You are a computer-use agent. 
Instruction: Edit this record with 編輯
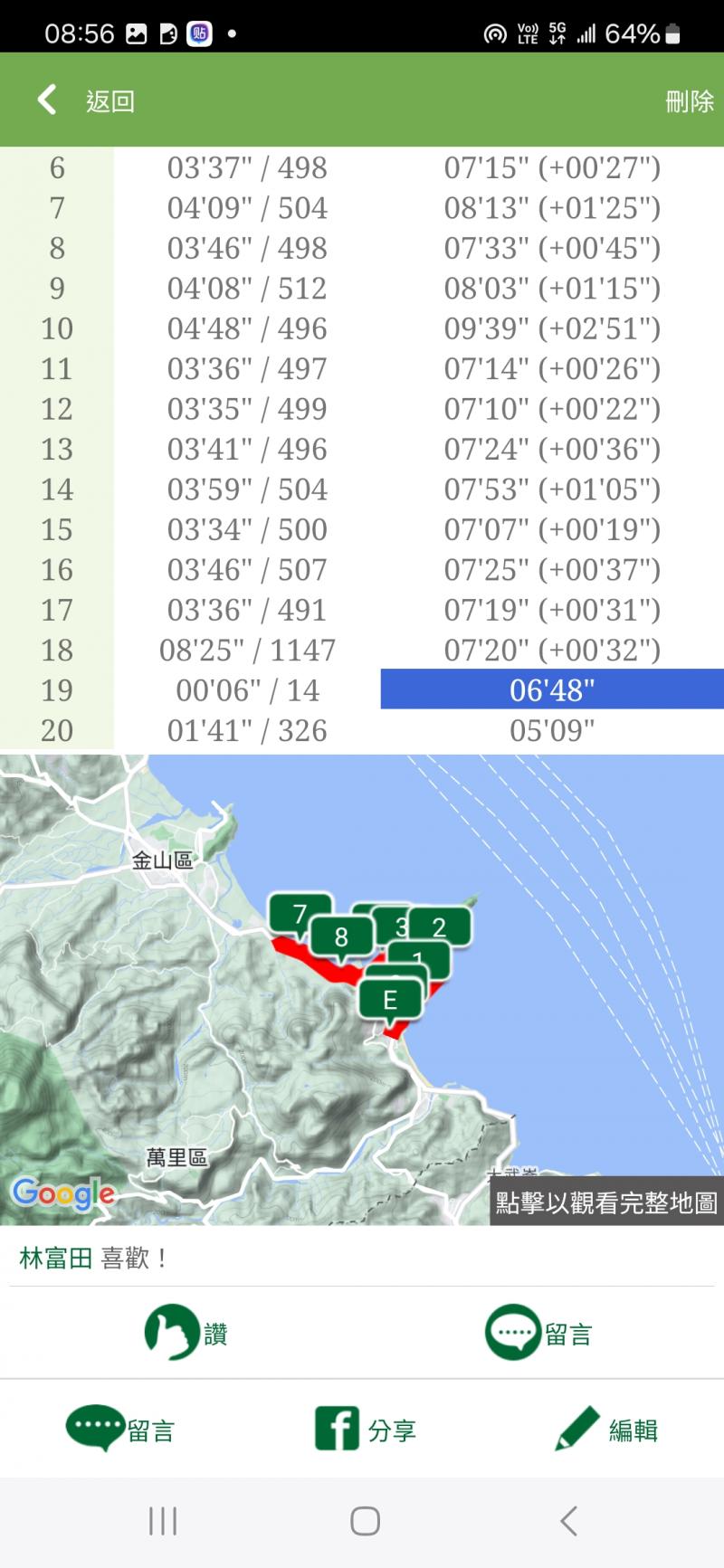tap(606, 1430)
